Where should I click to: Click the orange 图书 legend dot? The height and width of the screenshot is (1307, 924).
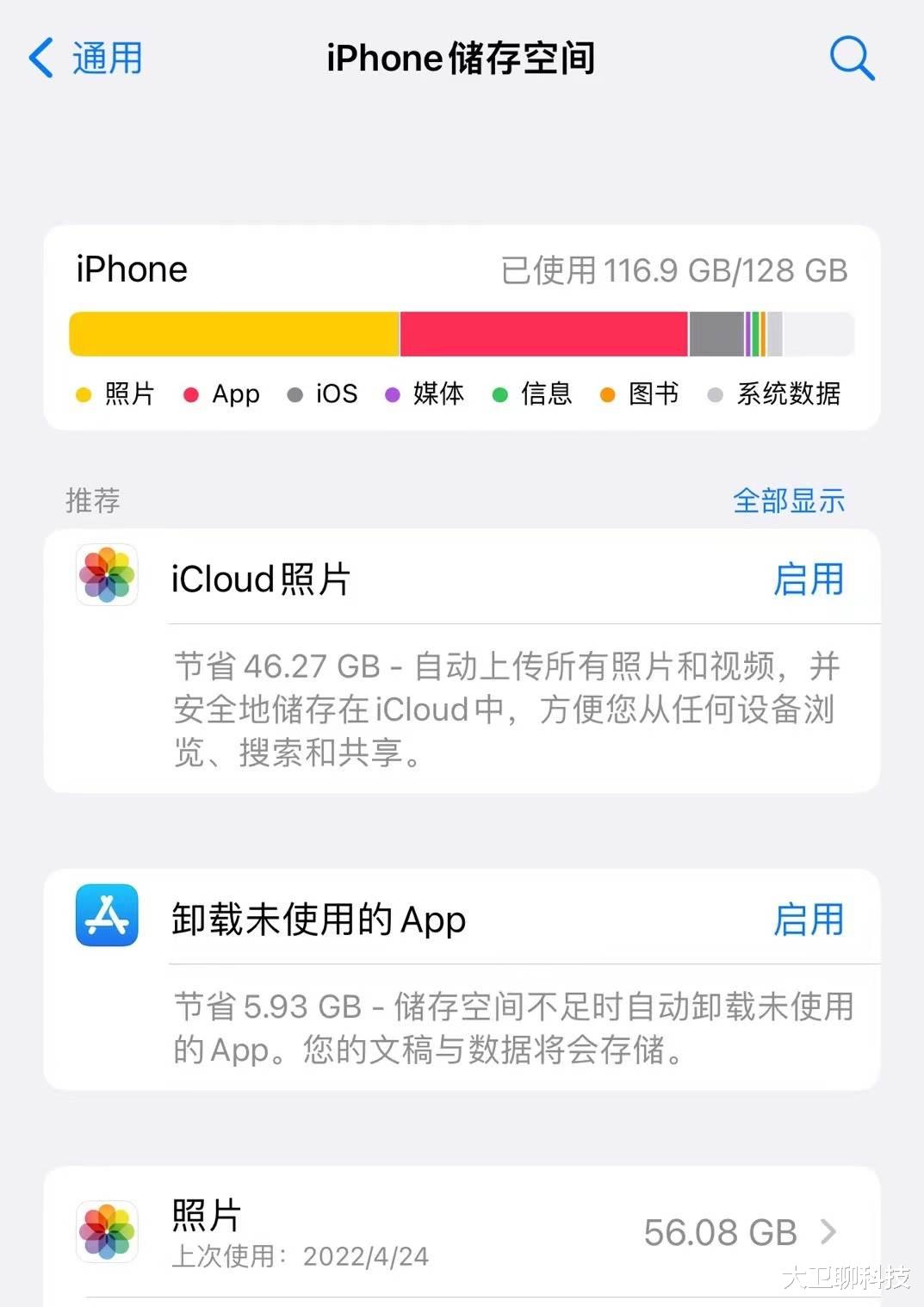609,394
